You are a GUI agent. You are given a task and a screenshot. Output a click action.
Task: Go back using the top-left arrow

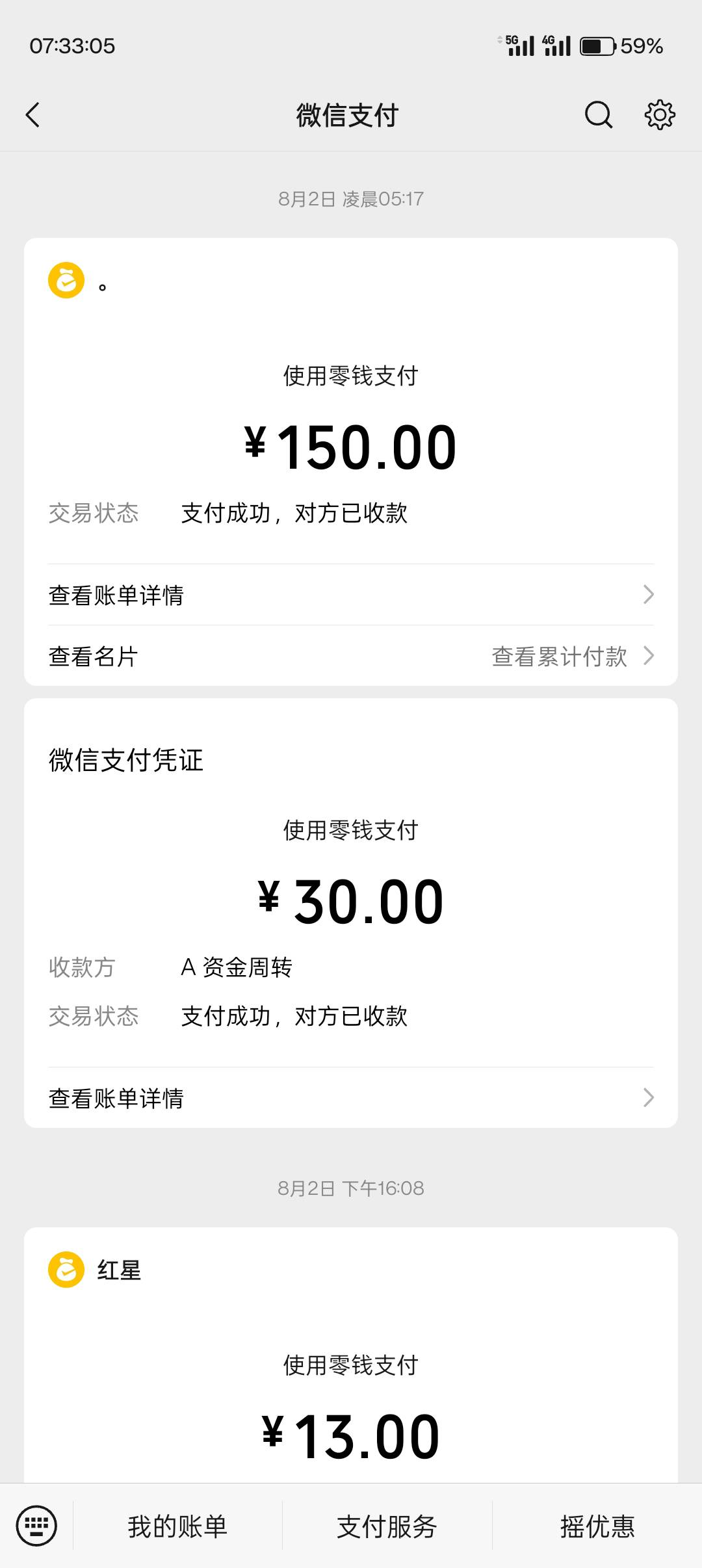tap(32, 115)
